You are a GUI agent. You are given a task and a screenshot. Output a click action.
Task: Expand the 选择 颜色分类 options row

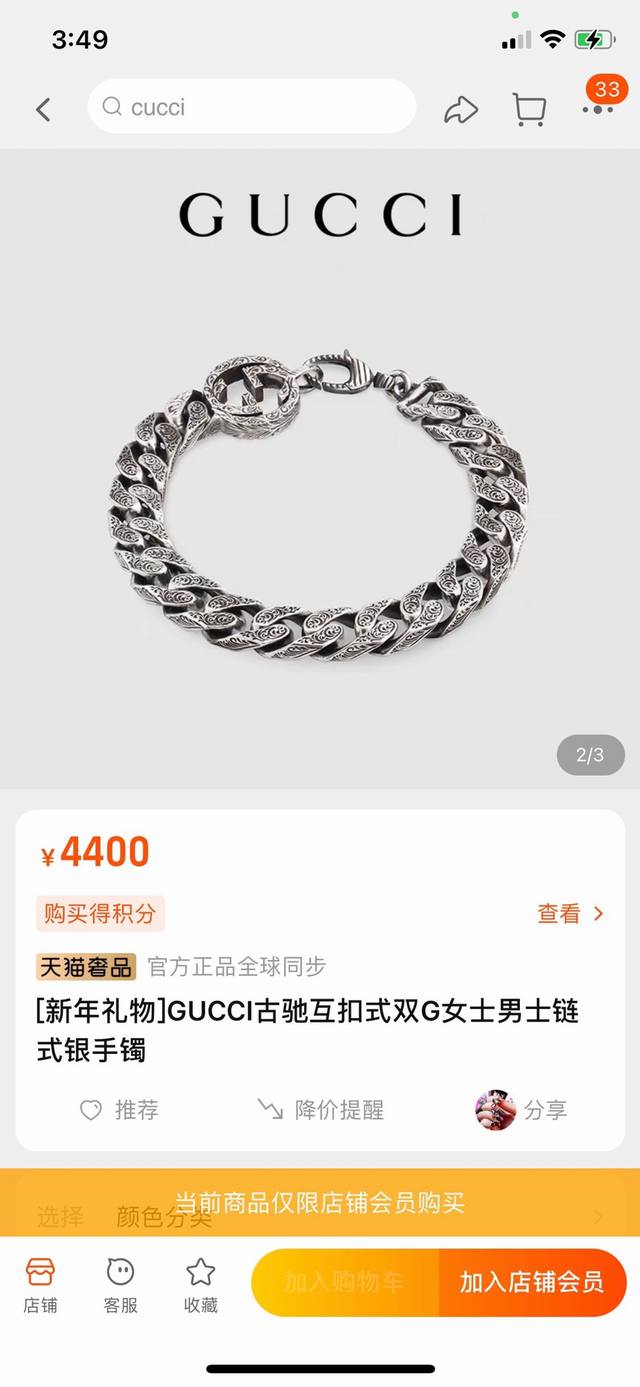320,1217
